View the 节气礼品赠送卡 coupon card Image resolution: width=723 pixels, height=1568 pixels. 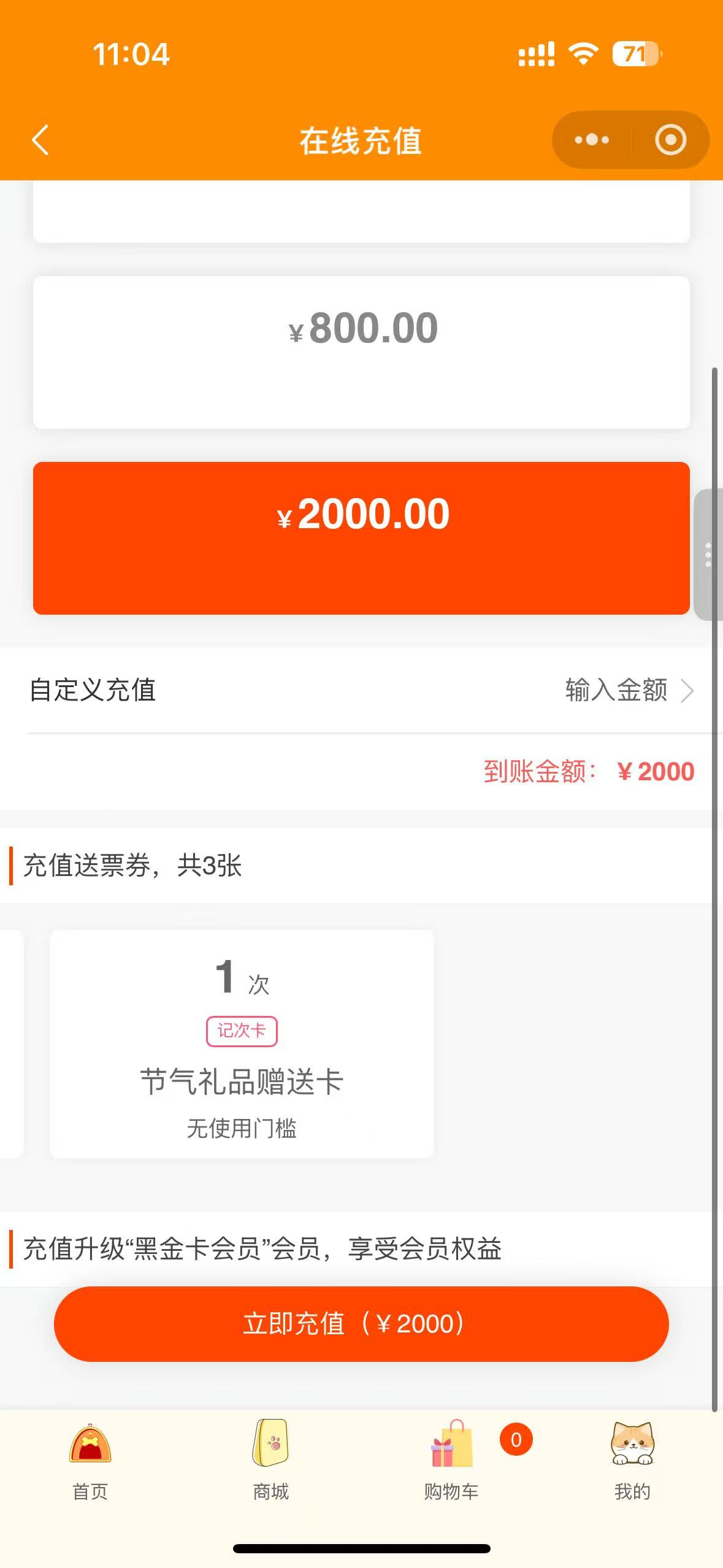coord(242,1043)
